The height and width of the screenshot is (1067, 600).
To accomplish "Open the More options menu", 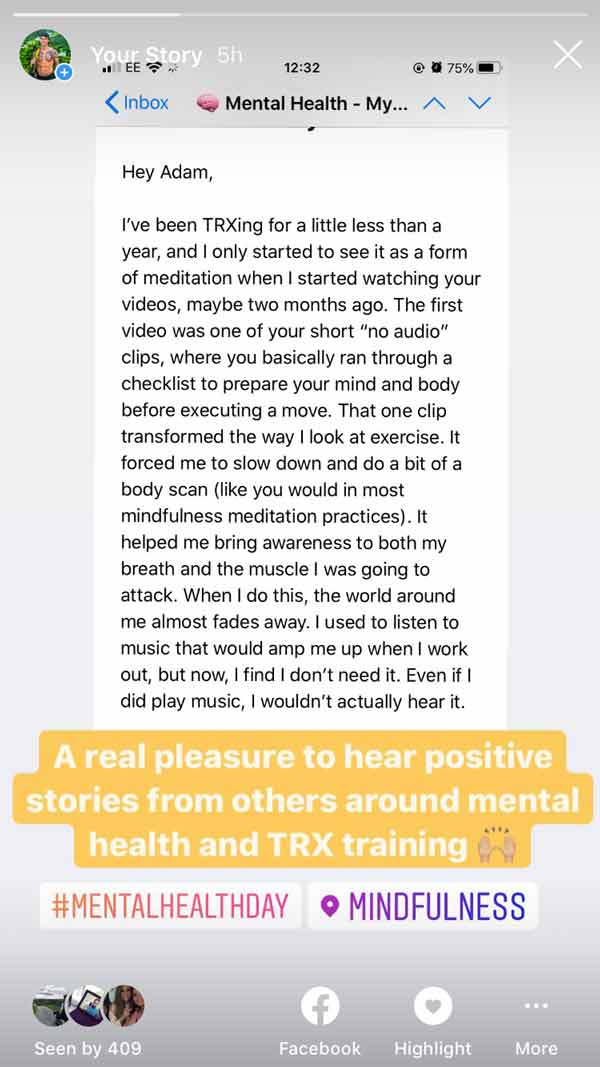I will (x=536, y=1020).
